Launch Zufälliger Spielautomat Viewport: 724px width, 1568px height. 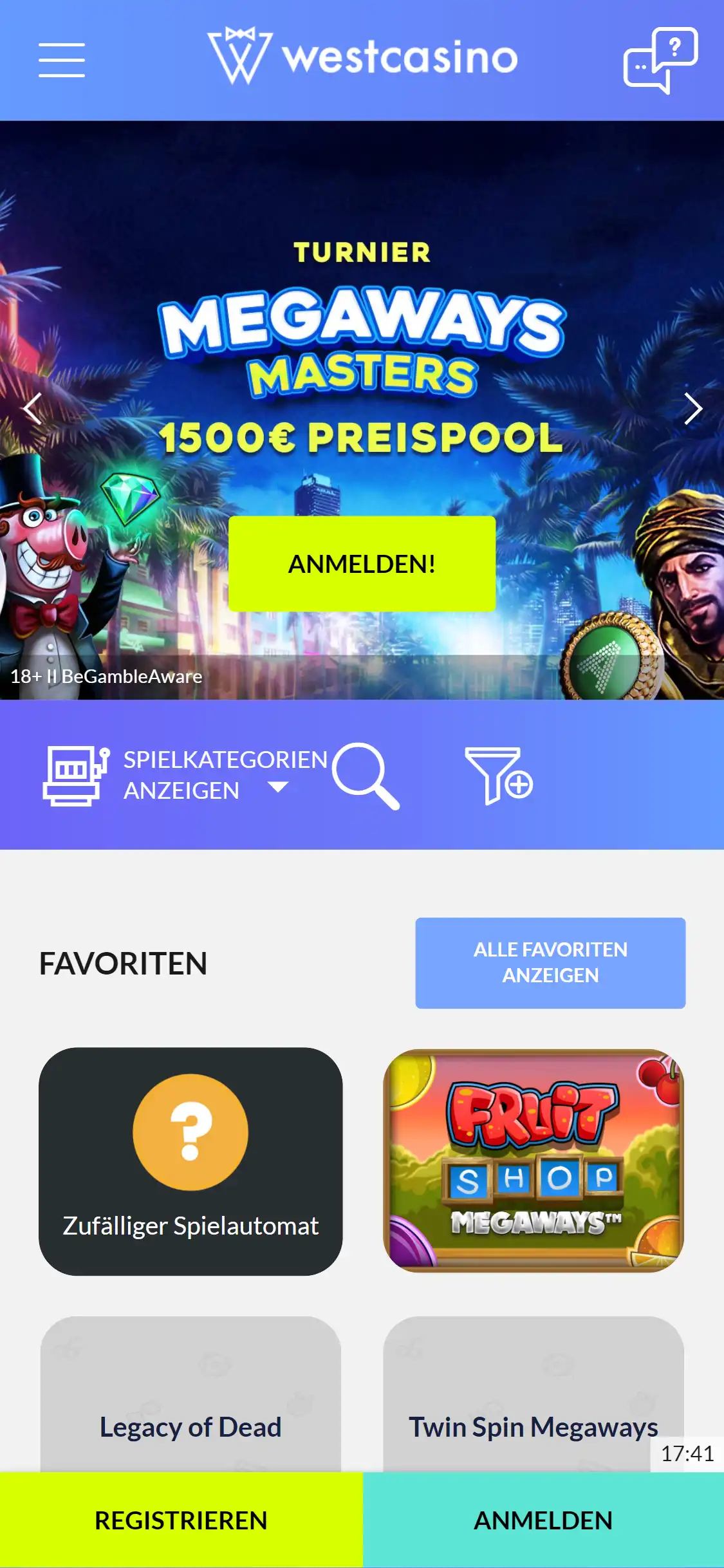(x=190, y=1161)
